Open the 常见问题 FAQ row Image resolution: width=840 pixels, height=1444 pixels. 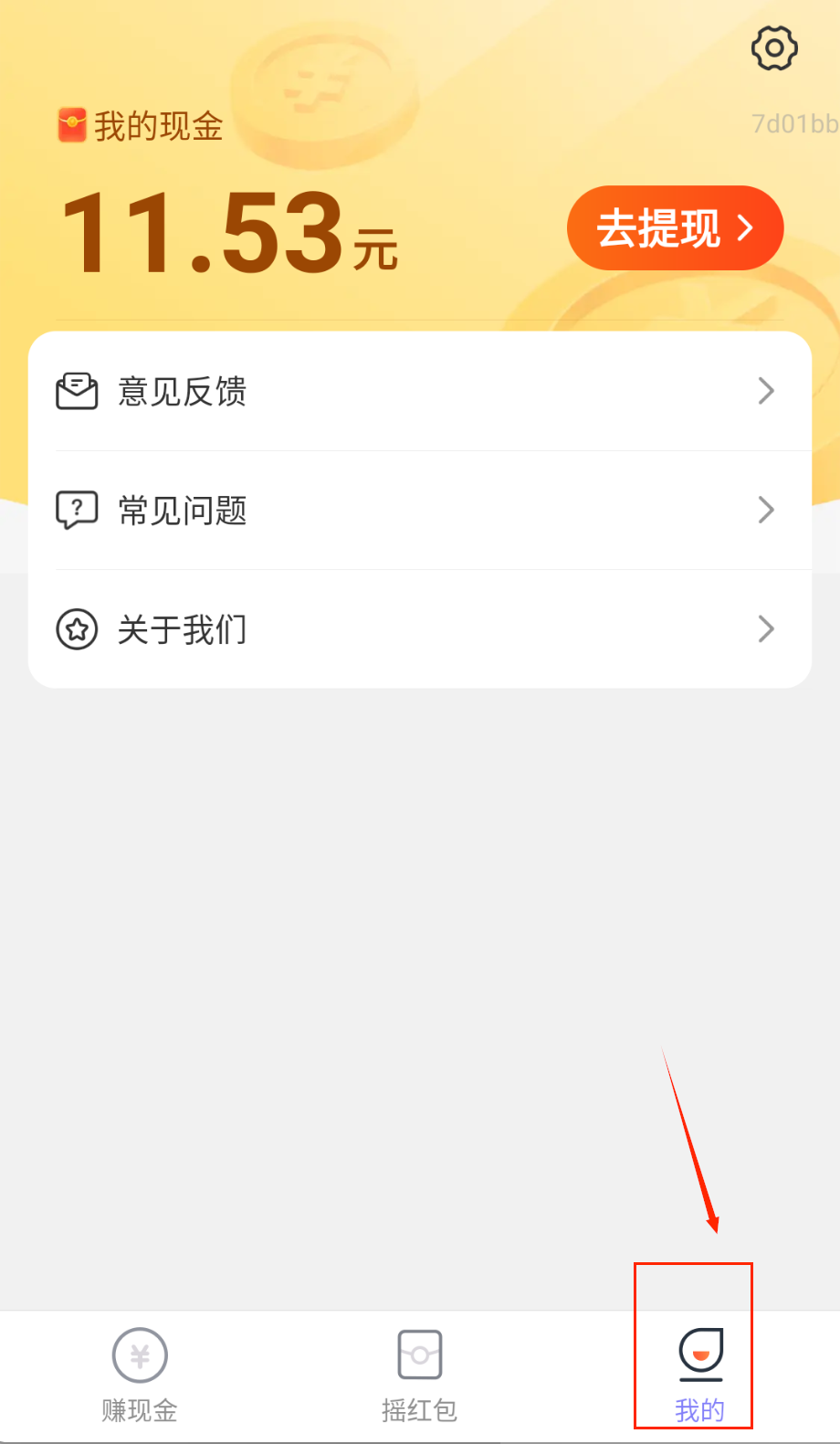click(x=420, y=511)
